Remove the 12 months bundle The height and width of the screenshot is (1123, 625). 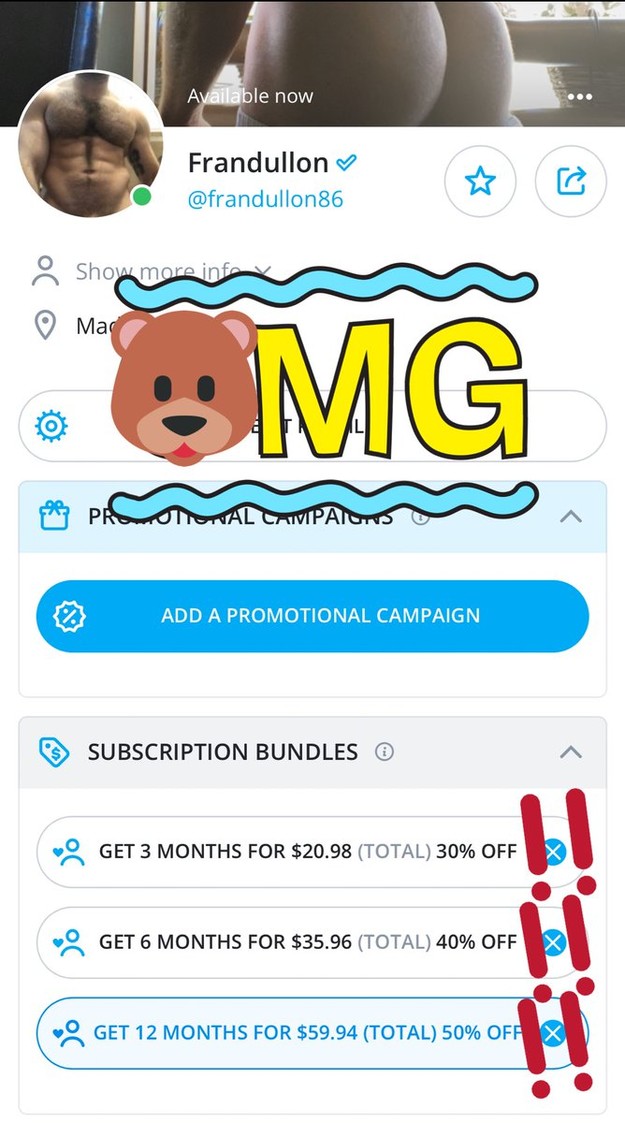[553, 1032]
